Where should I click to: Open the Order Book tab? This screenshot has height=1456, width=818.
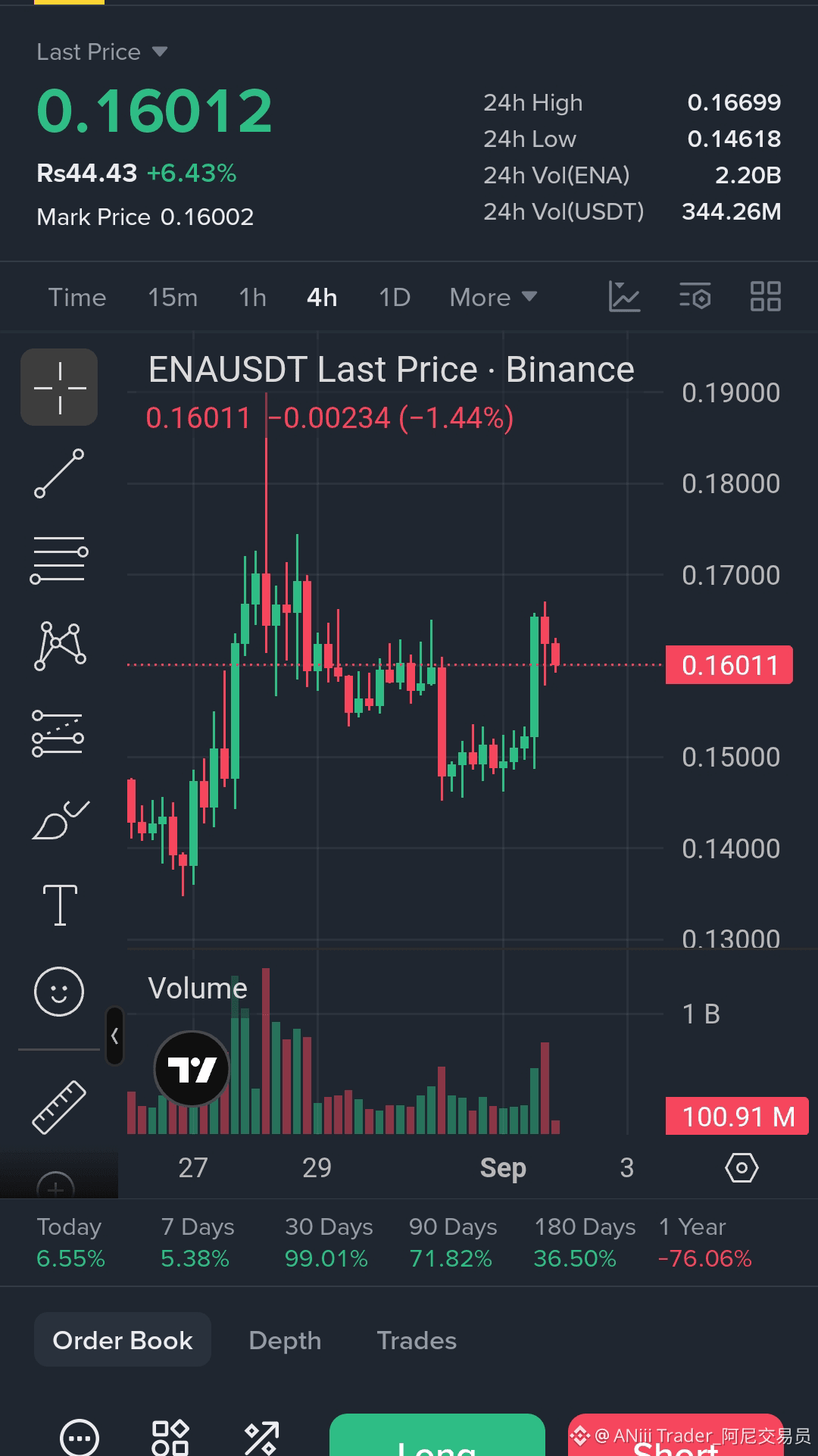(x=123, y=1339)
